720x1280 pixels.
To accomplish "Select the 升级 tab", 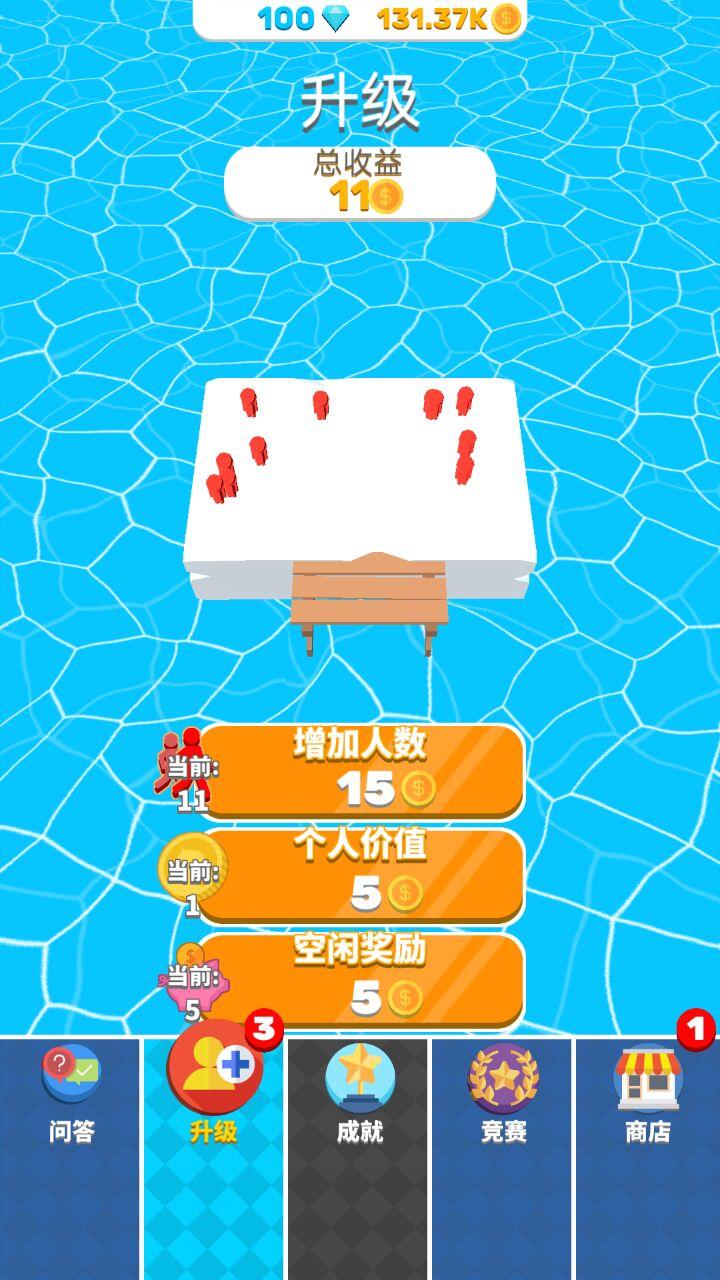I will 214,1159.
